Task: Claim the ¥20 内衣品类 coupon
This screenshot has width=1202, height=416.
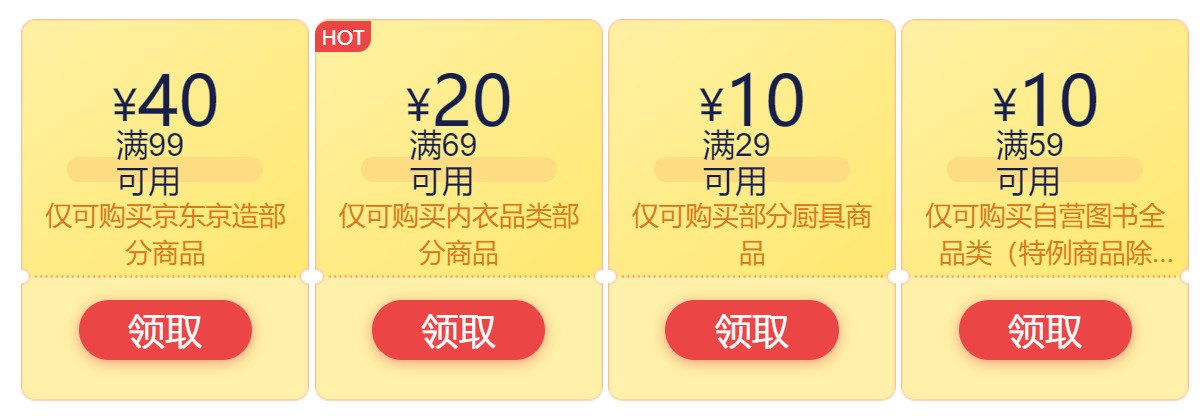Action: pyautogui.click(x=458, y=330)
